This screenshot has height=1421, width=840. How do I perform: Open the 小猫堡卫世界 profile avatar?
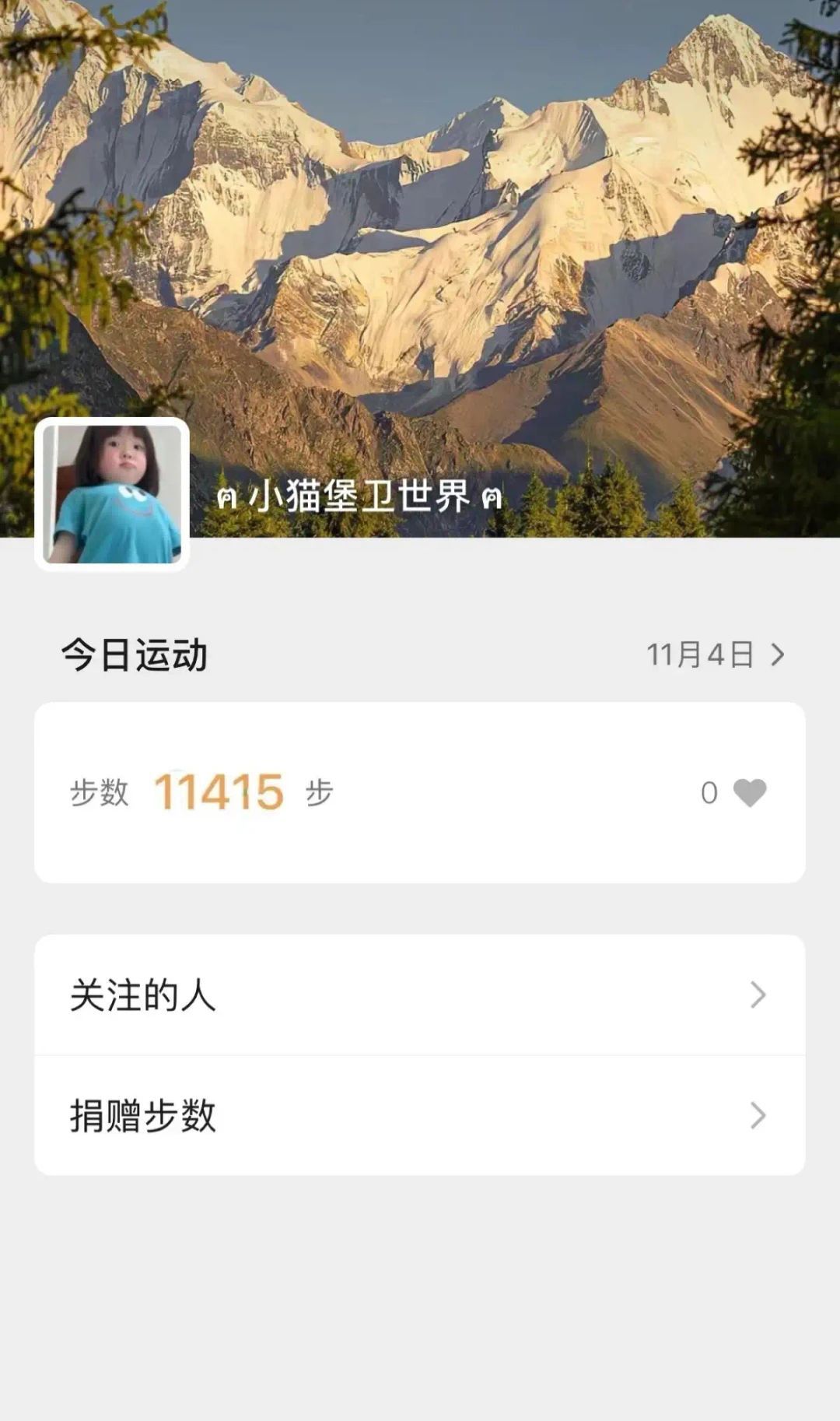pos(112,493)
